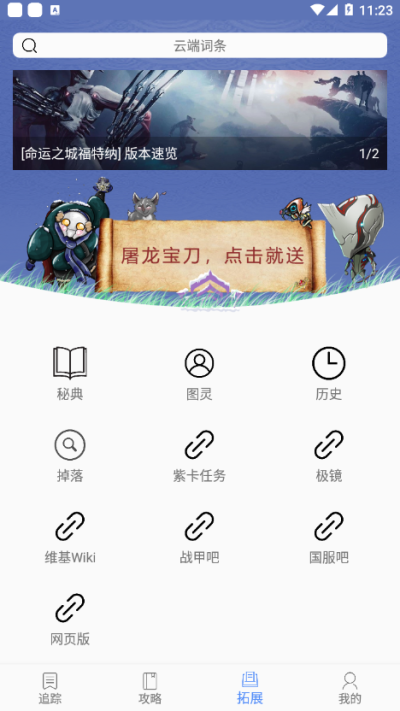Open 掉落 drop search
Viewport: 400px width, 711px height.
[70, 455]
